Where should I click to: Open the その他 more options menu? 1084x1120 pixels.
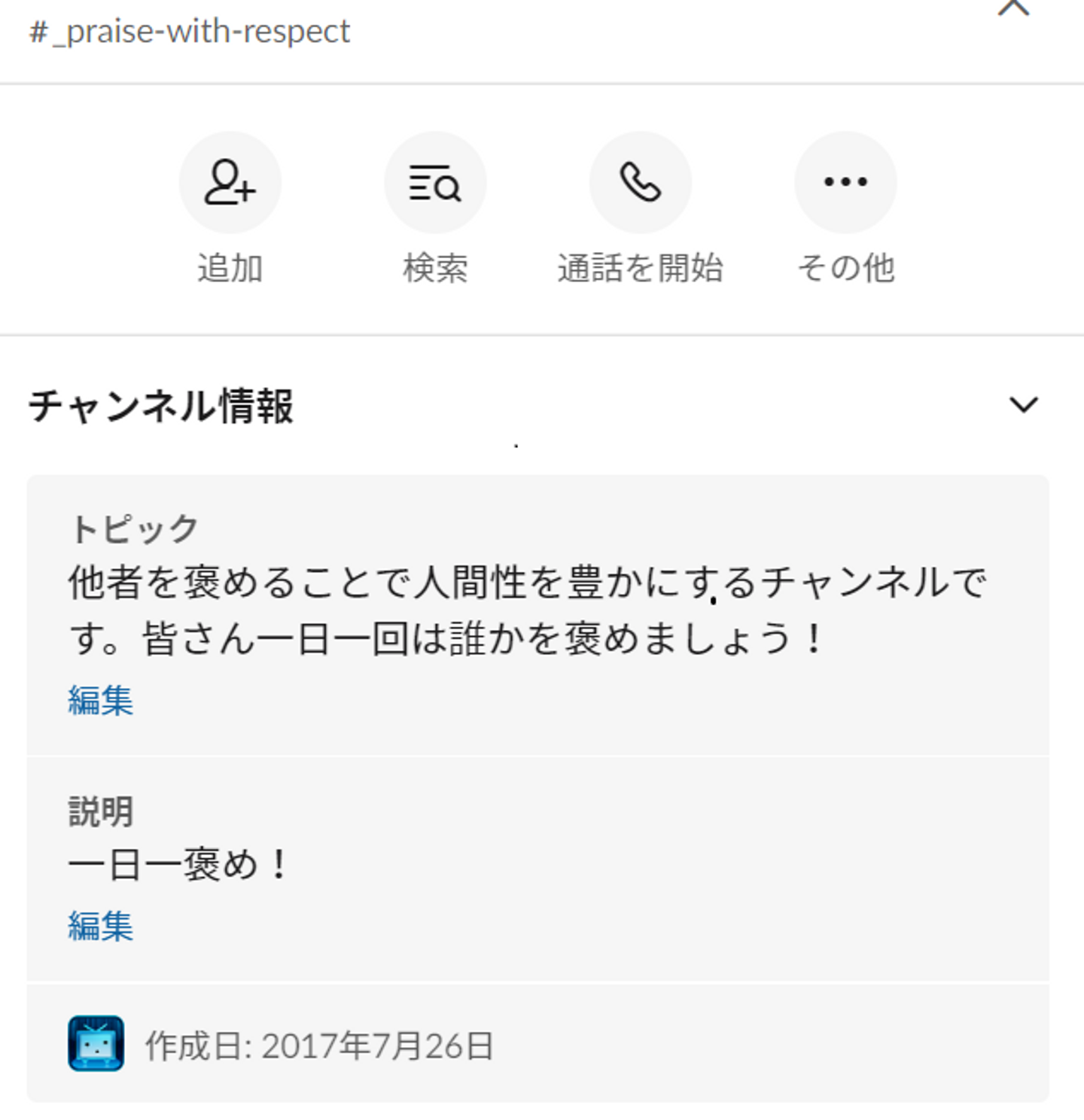coord(845,183)
